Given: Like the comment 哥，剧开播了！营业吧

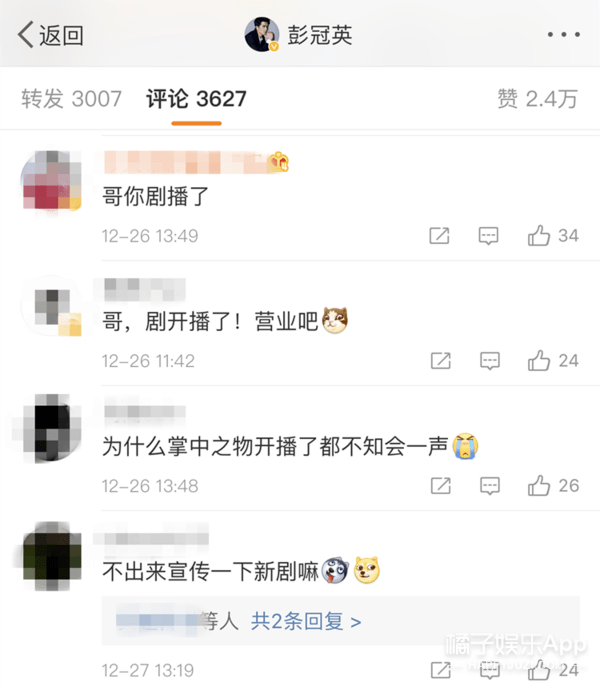Looking at the screenshot, I should 540,360.
